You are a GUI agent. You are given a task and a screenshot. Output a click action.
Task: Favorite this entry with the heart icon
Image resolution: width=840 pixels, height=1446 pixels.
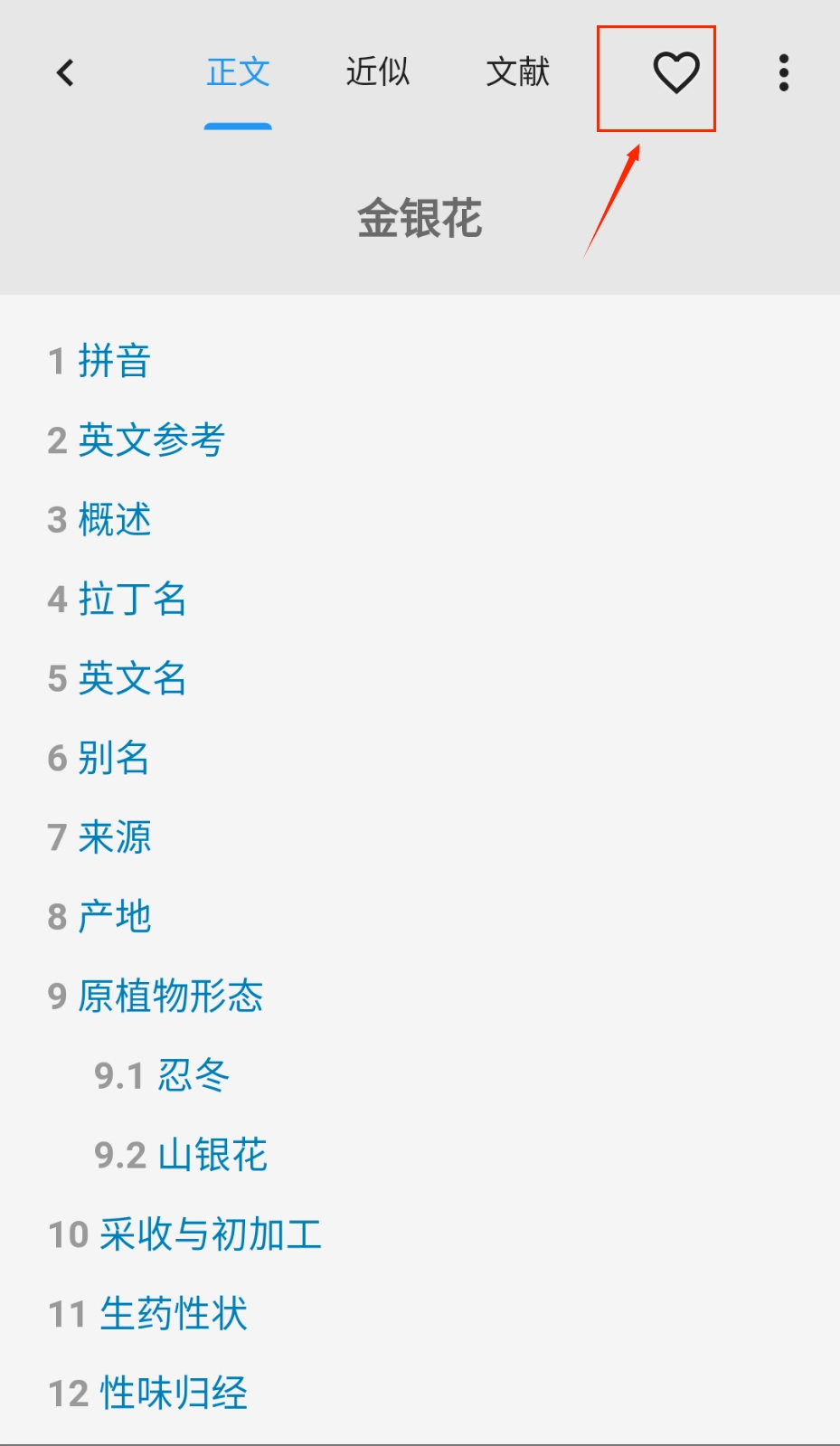click(676, 72)
